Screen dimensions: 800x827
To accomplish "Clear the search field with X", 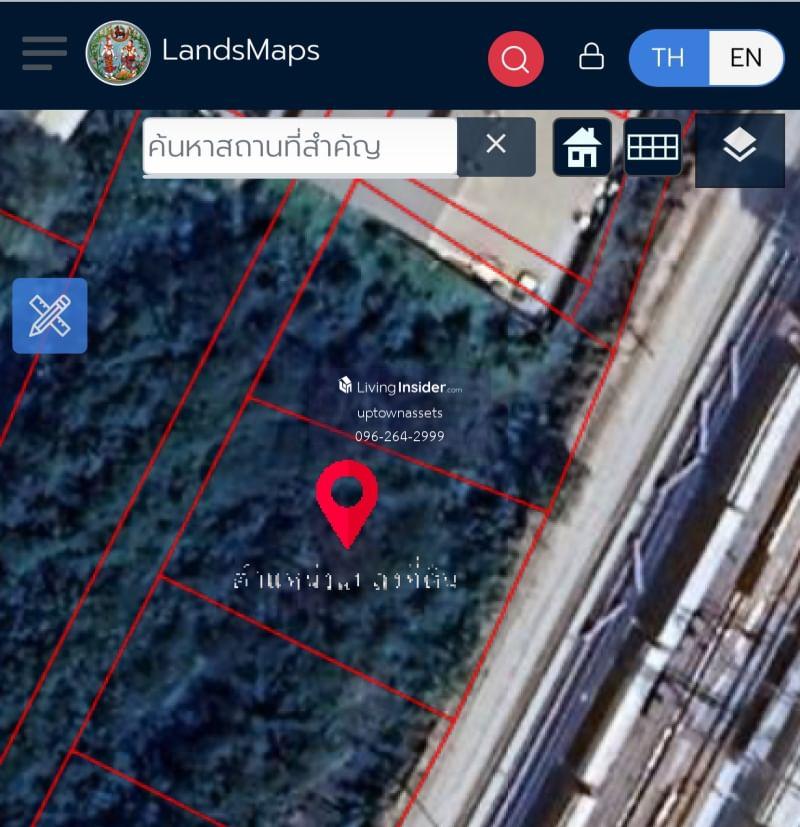I will [496, 145].
